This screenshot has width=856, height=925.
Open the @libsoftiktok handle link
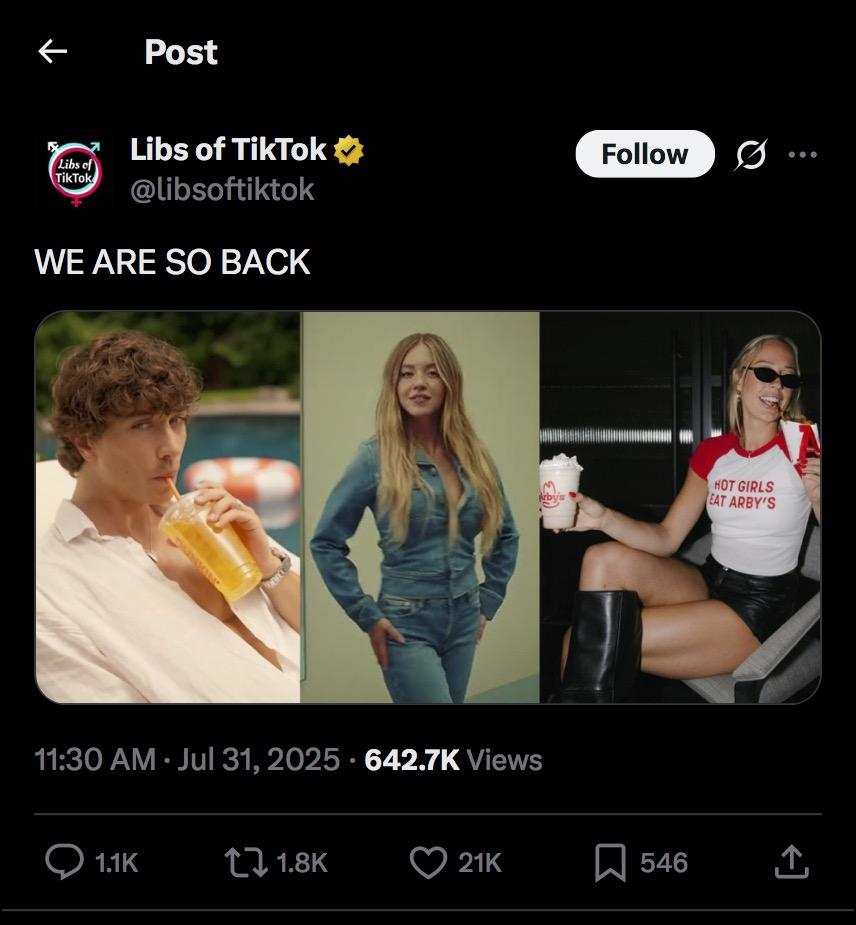(222, 189)
